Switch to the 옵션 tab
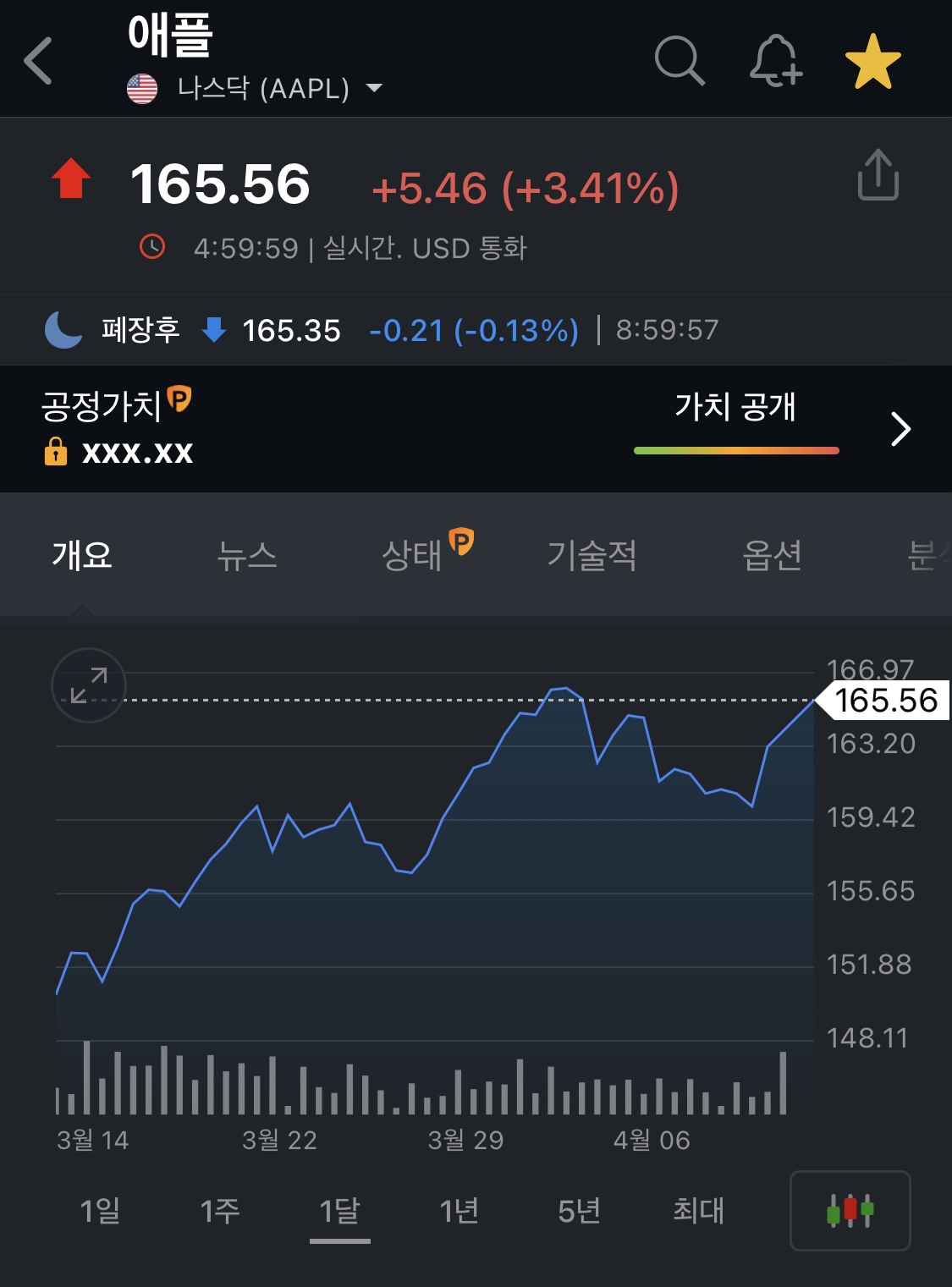 point(771,556)
